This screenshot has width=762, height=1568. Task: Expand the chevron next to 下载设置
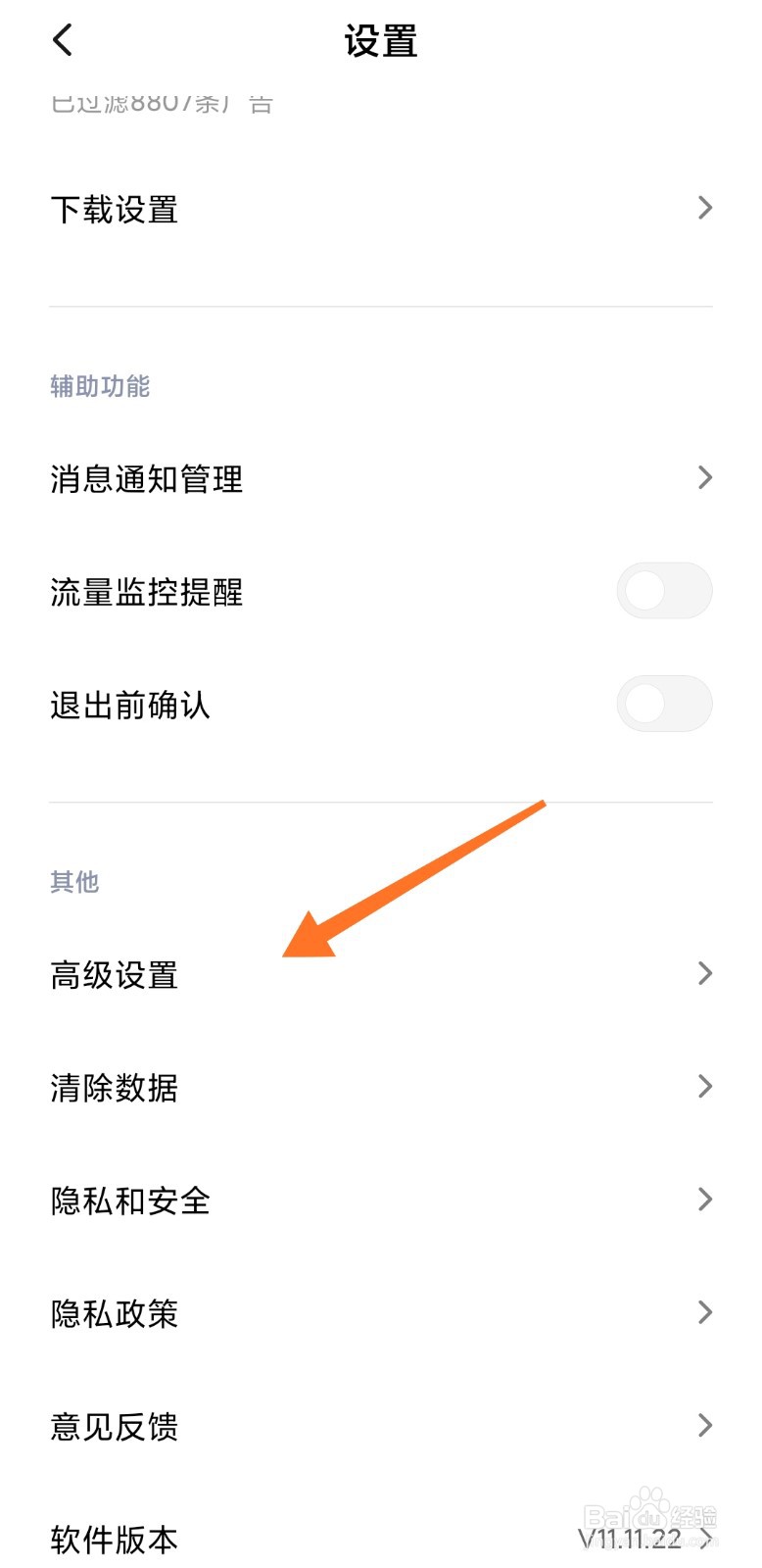pyautogui.click(x=704, y=208)
